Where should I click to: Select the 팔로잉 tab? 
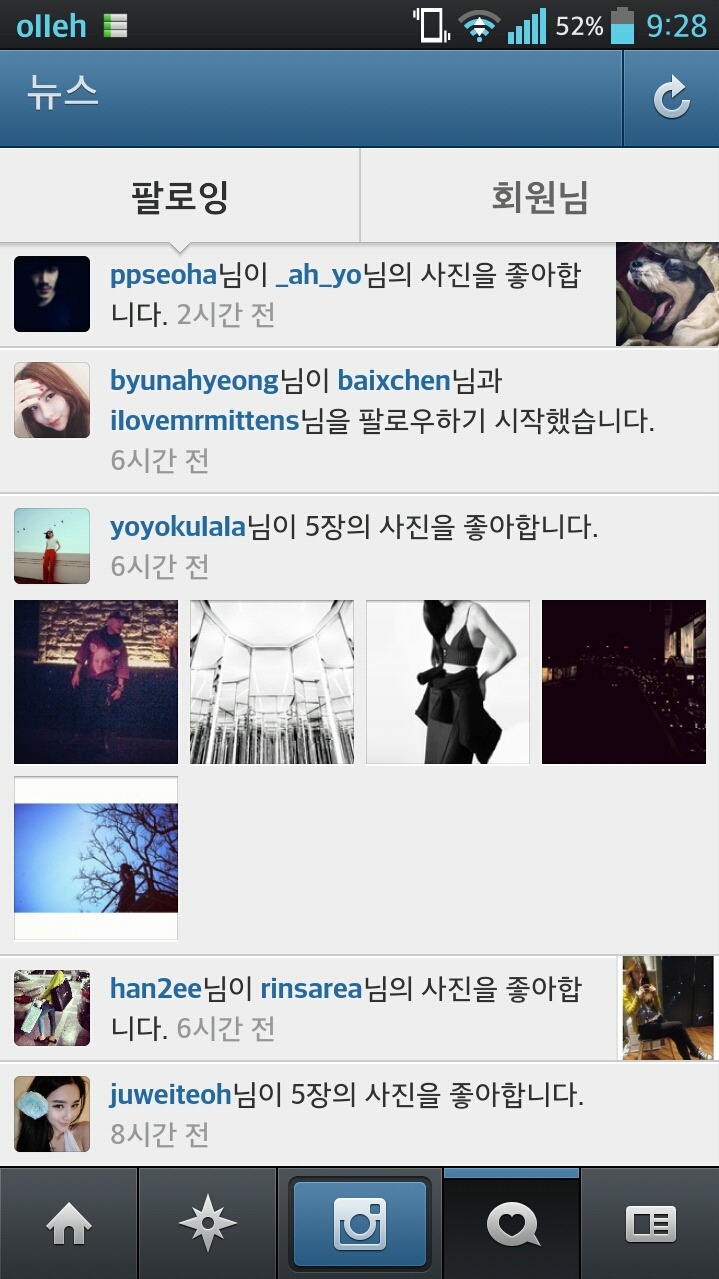180,197
